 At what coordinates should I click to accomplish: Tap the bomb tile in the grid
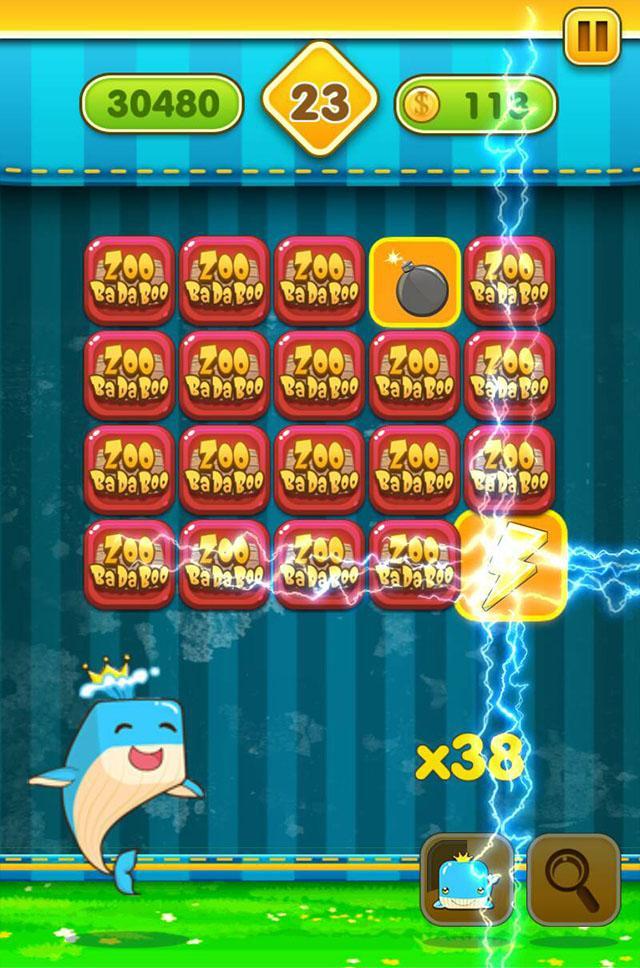[415, 282]
